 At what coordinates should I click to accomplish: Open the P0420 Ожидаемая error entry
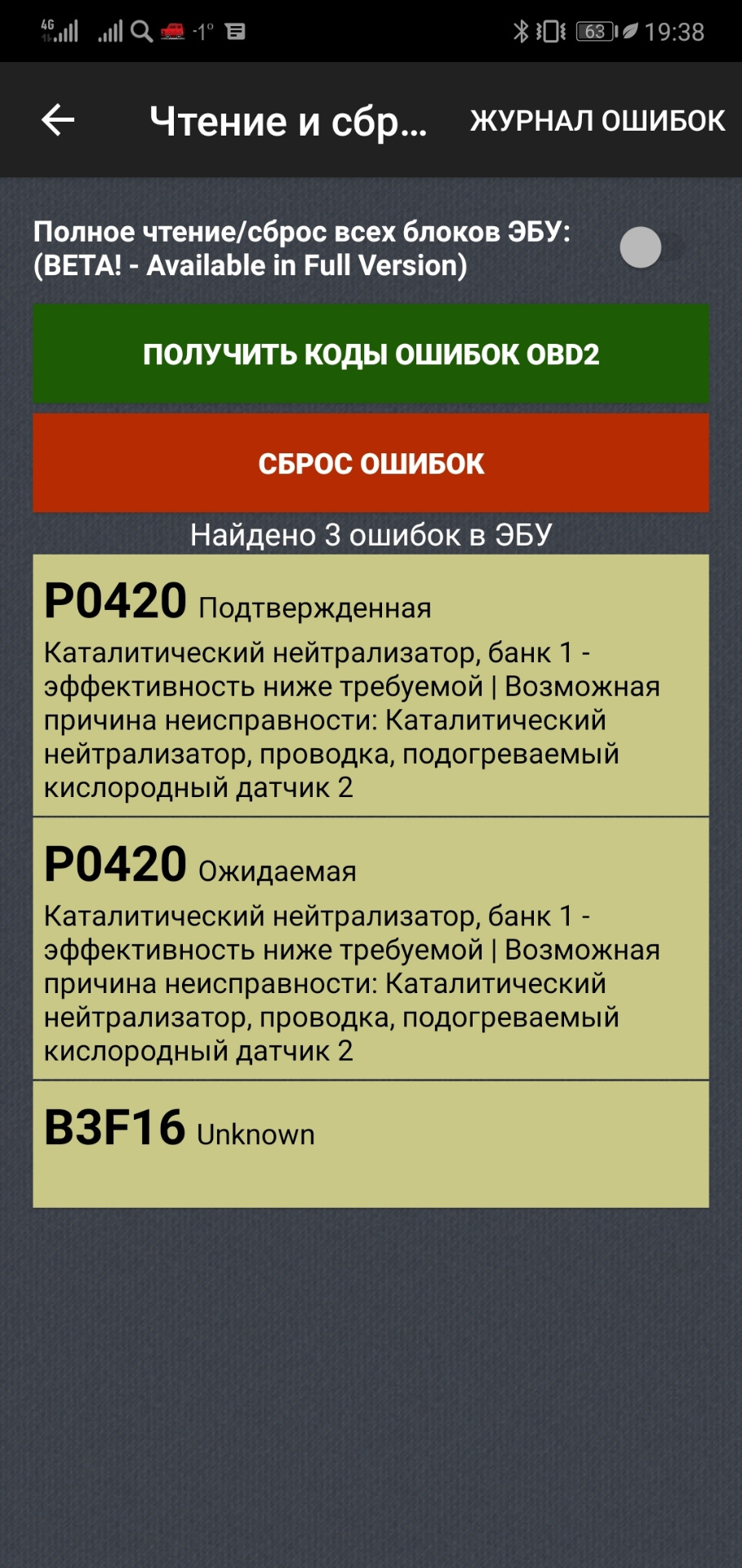pos(371,949)
